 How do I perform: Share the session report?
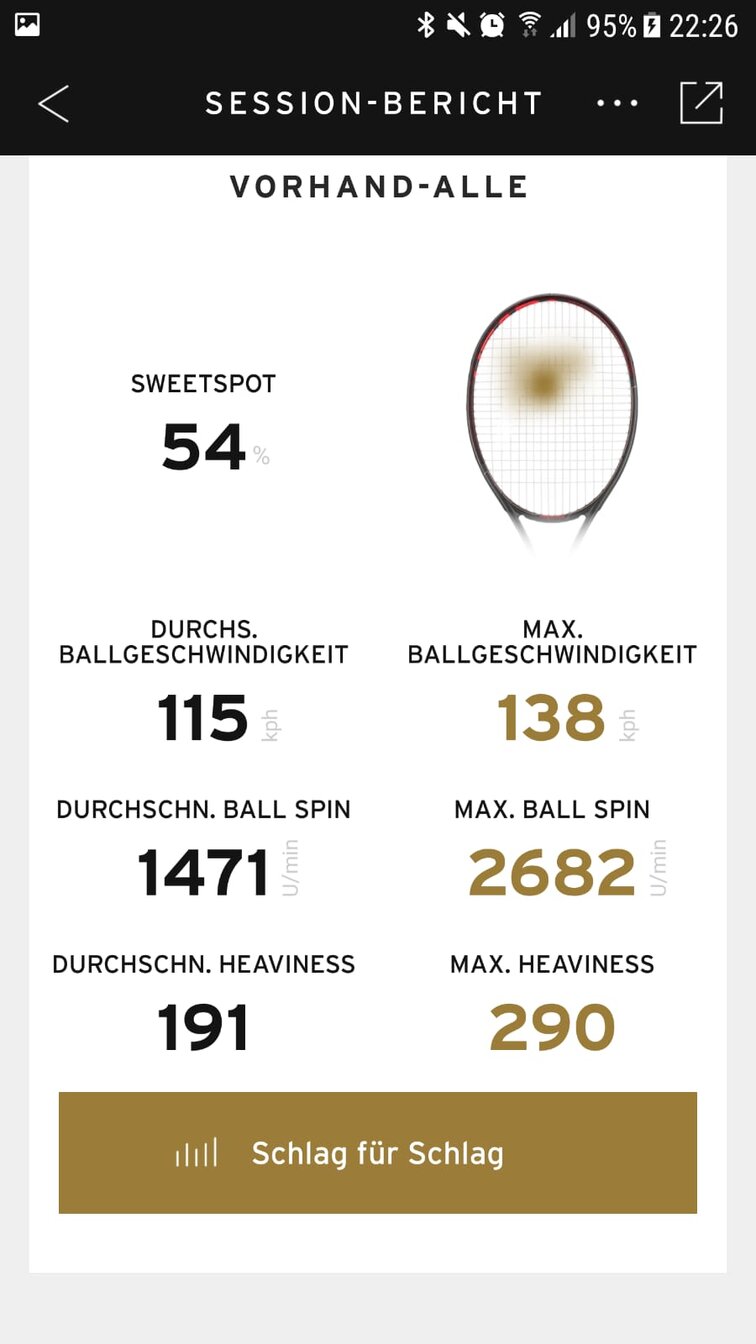click(x=701, y=103)
